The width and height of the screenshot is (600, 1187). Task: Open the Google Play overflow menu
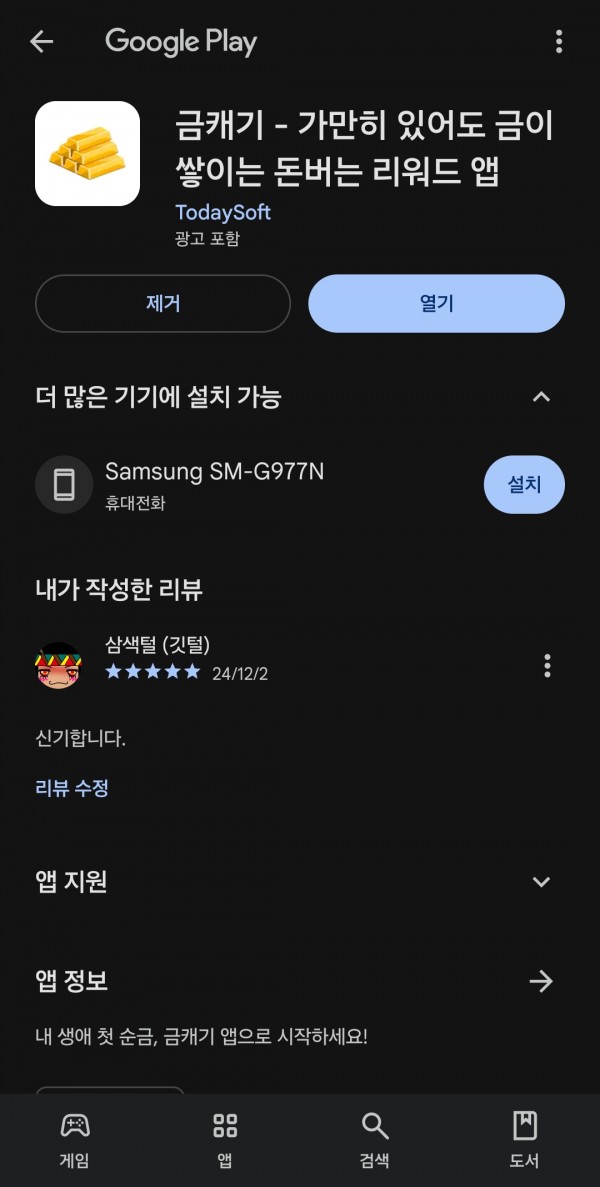click(558, 42)
